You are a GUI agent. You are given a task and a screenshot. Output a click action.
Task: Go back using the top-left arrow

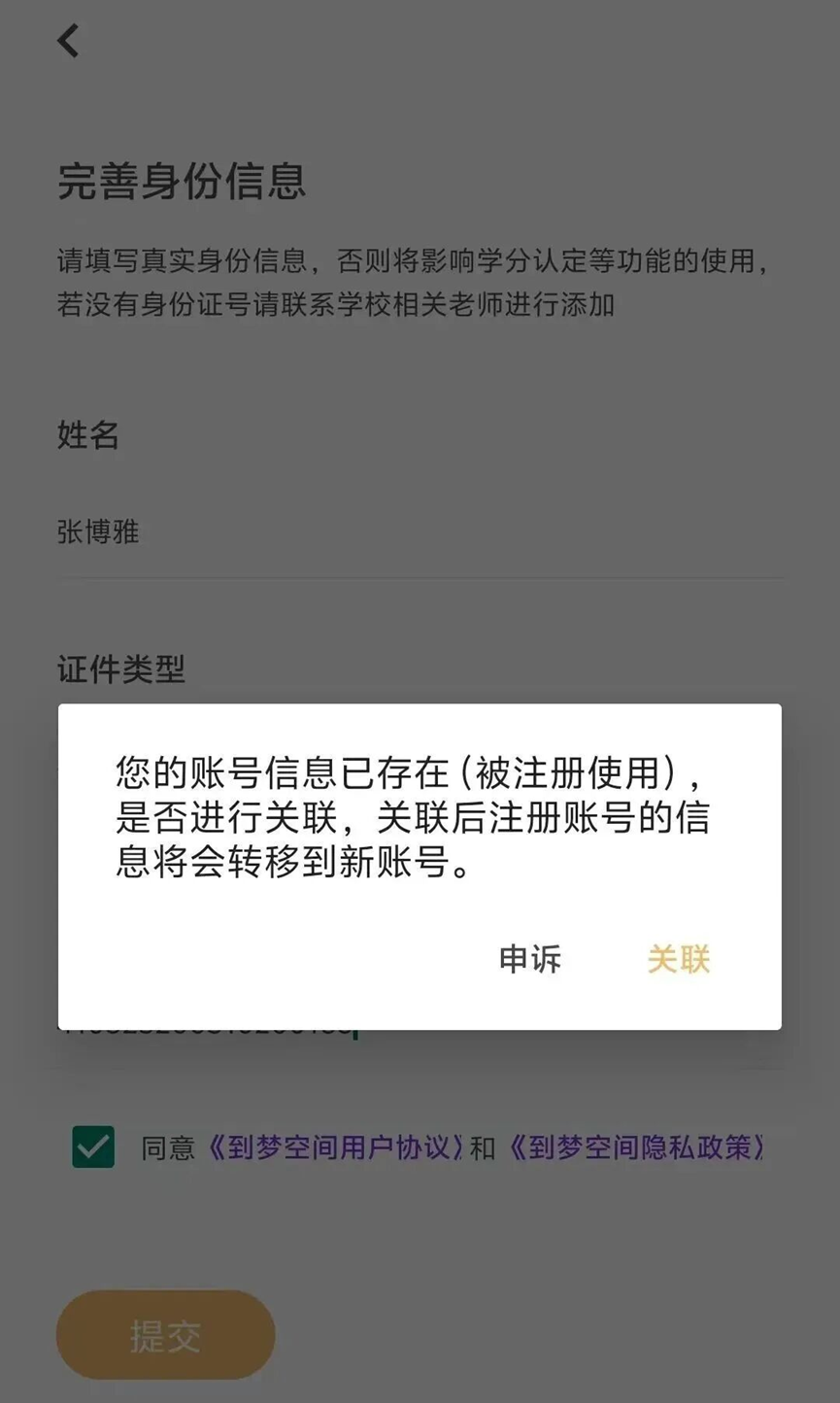click(x=68, y=42)
